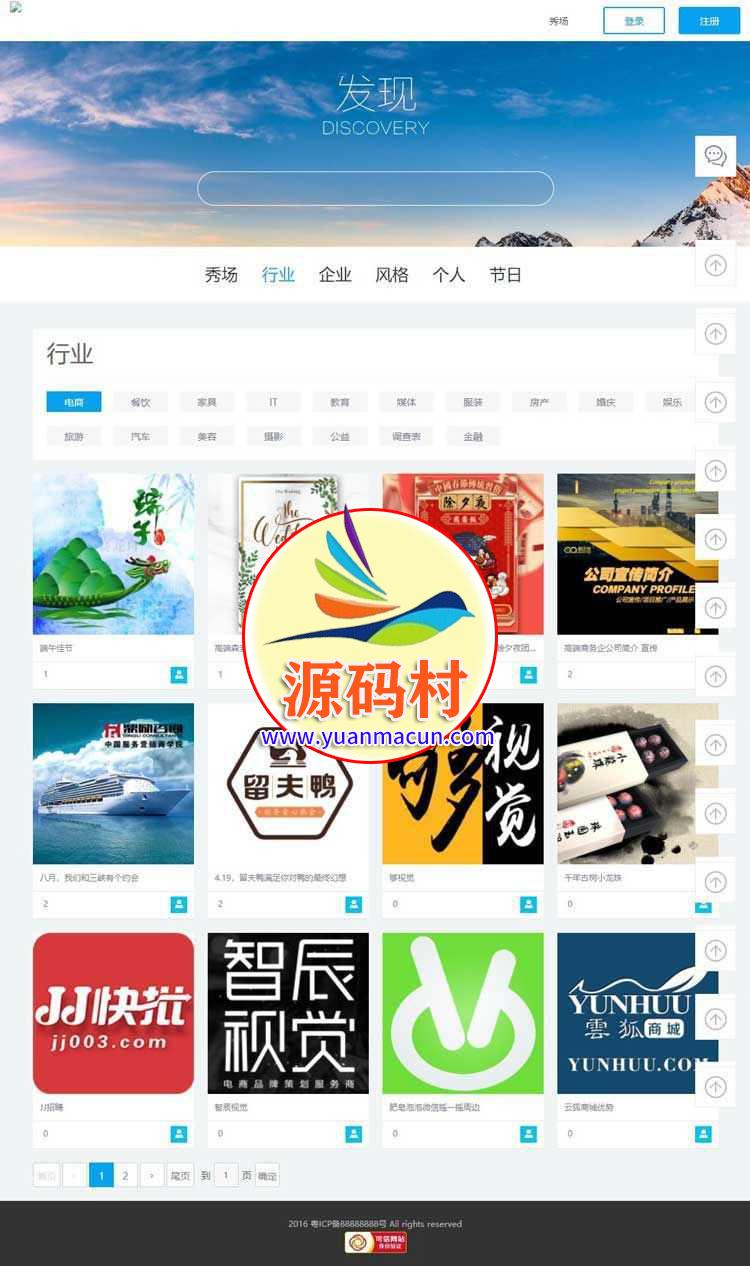This screenshot has height=1266, width=750.
Task: Choose the 旅游 industry chip
Action: click(x=74, y=436)
